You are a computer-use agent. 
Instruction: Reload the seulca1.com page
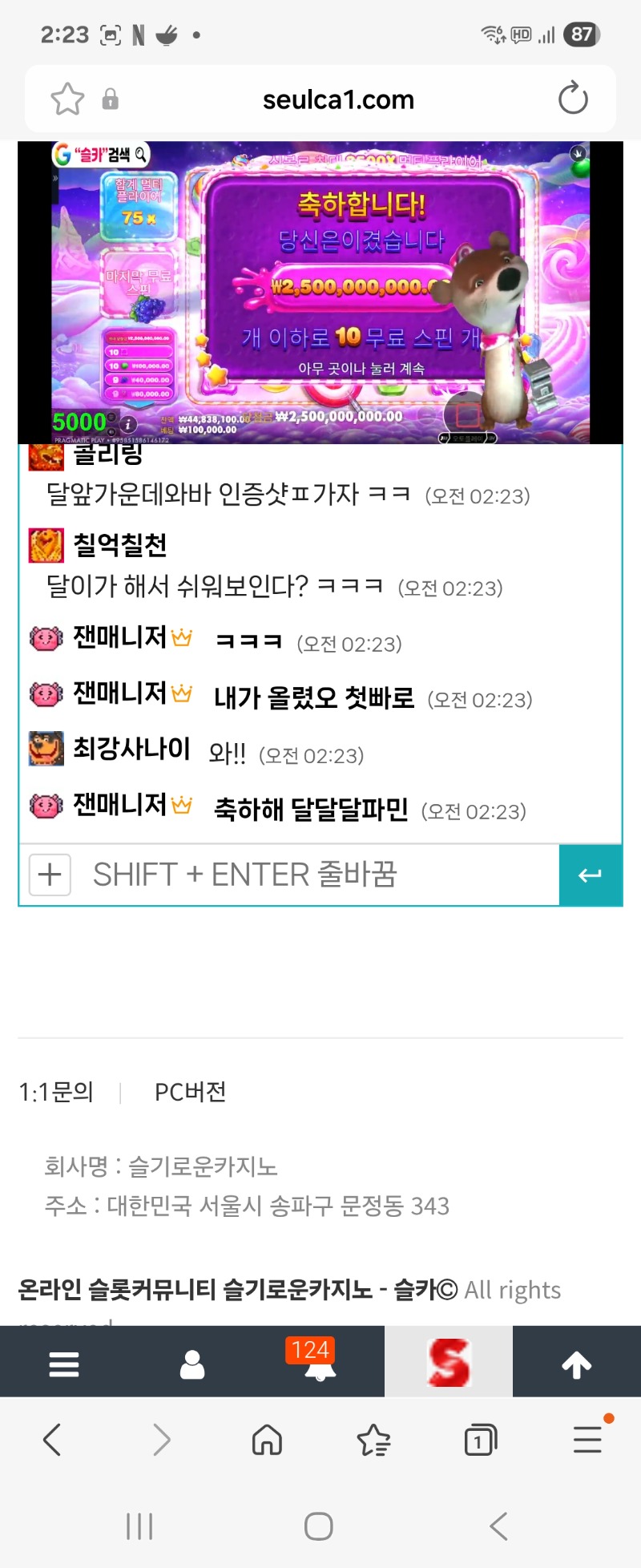(573, 99)
